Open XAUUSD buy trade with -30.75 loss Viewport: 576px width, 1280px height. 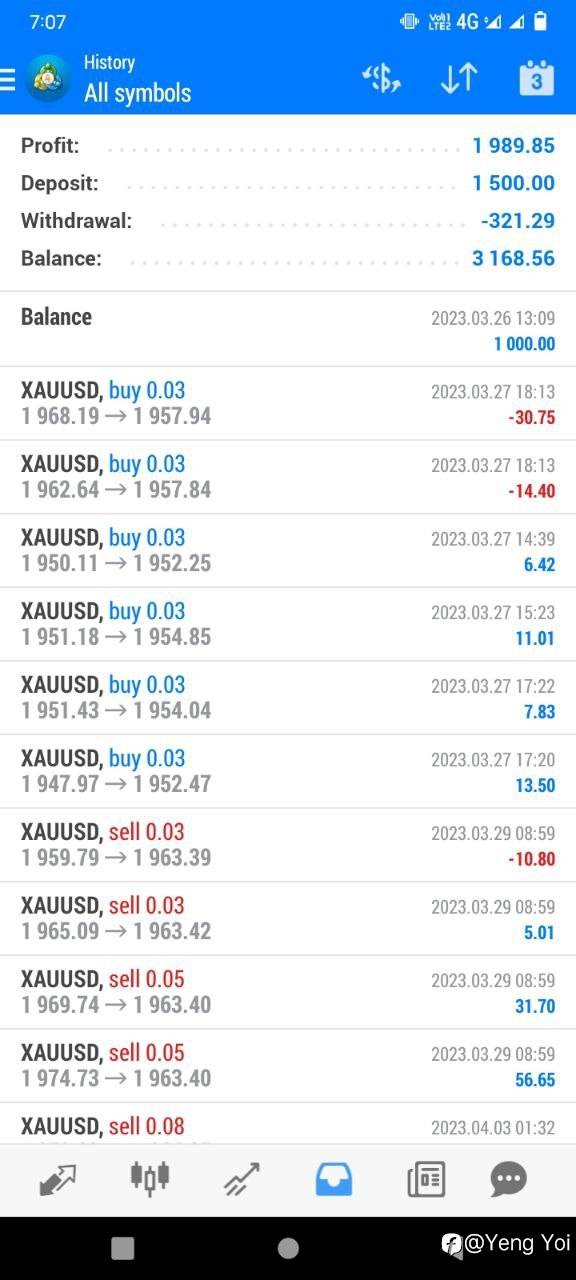[x=288, y=403]
